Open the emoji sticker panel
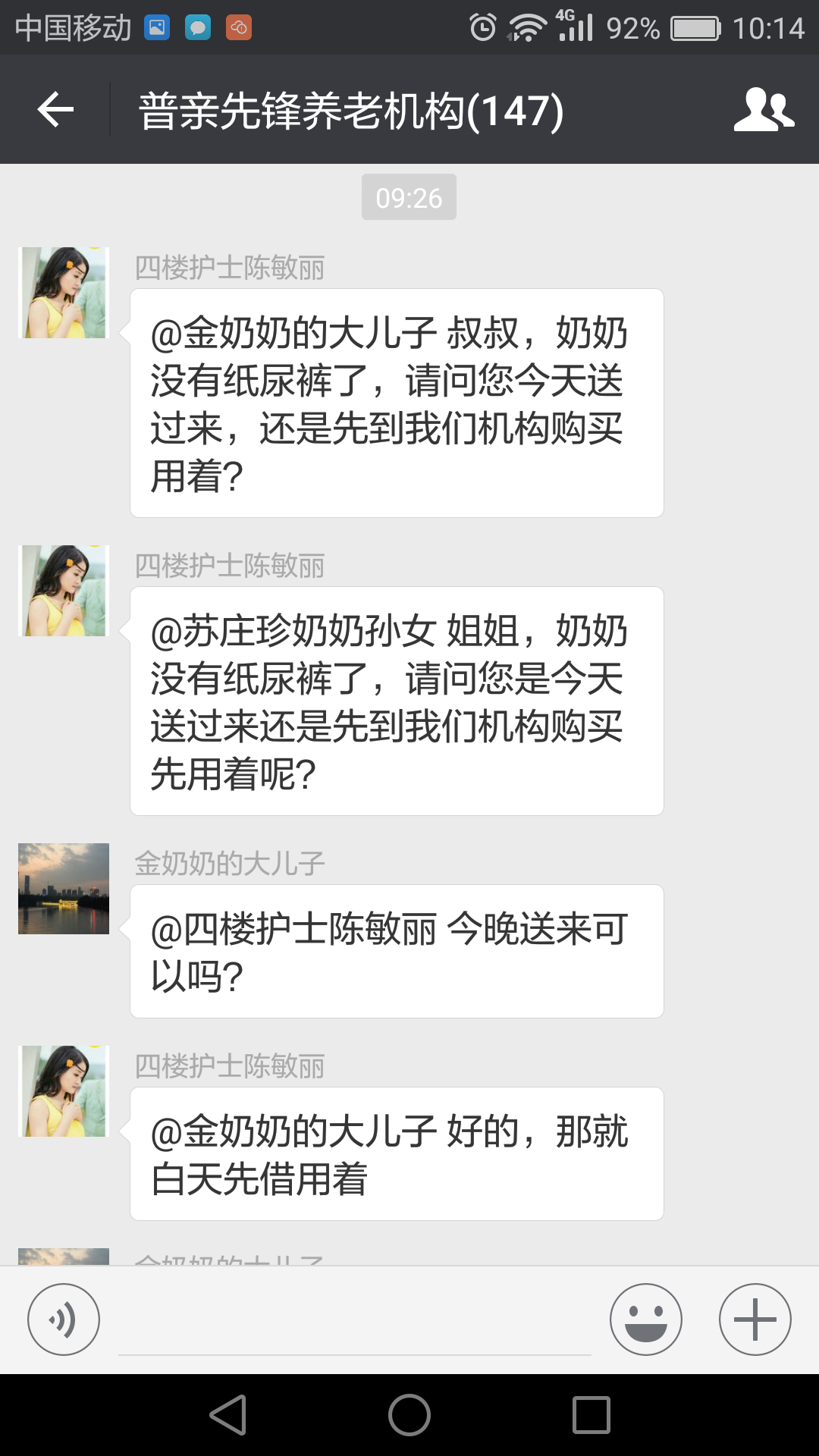819x1456 pixels. tap(645, 1319)
